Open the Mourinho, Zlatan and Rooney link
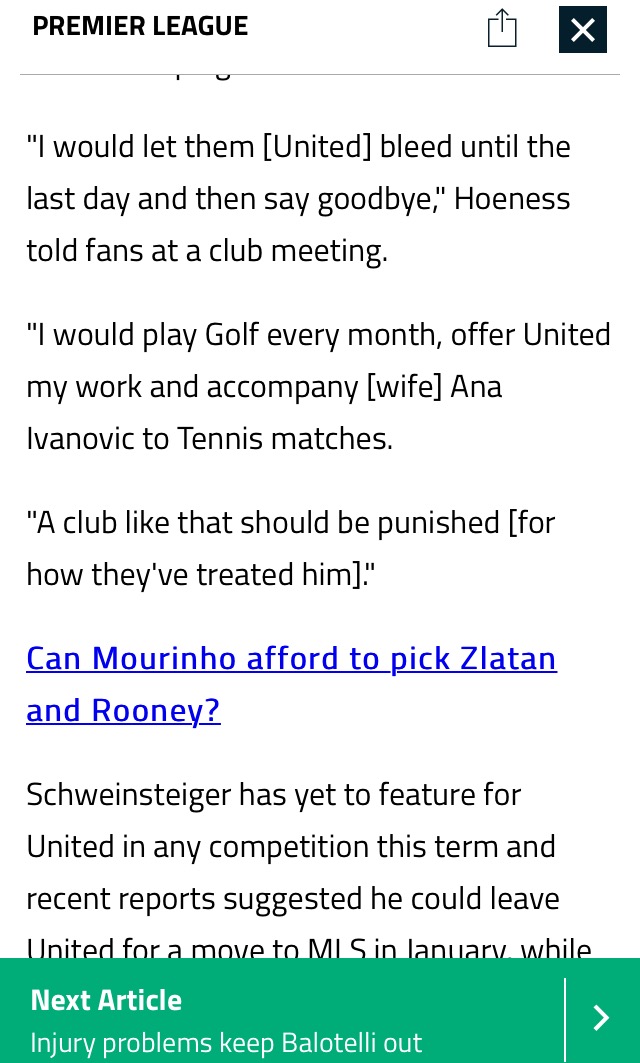Screen dimensions: 640x1063 [291, 659]
